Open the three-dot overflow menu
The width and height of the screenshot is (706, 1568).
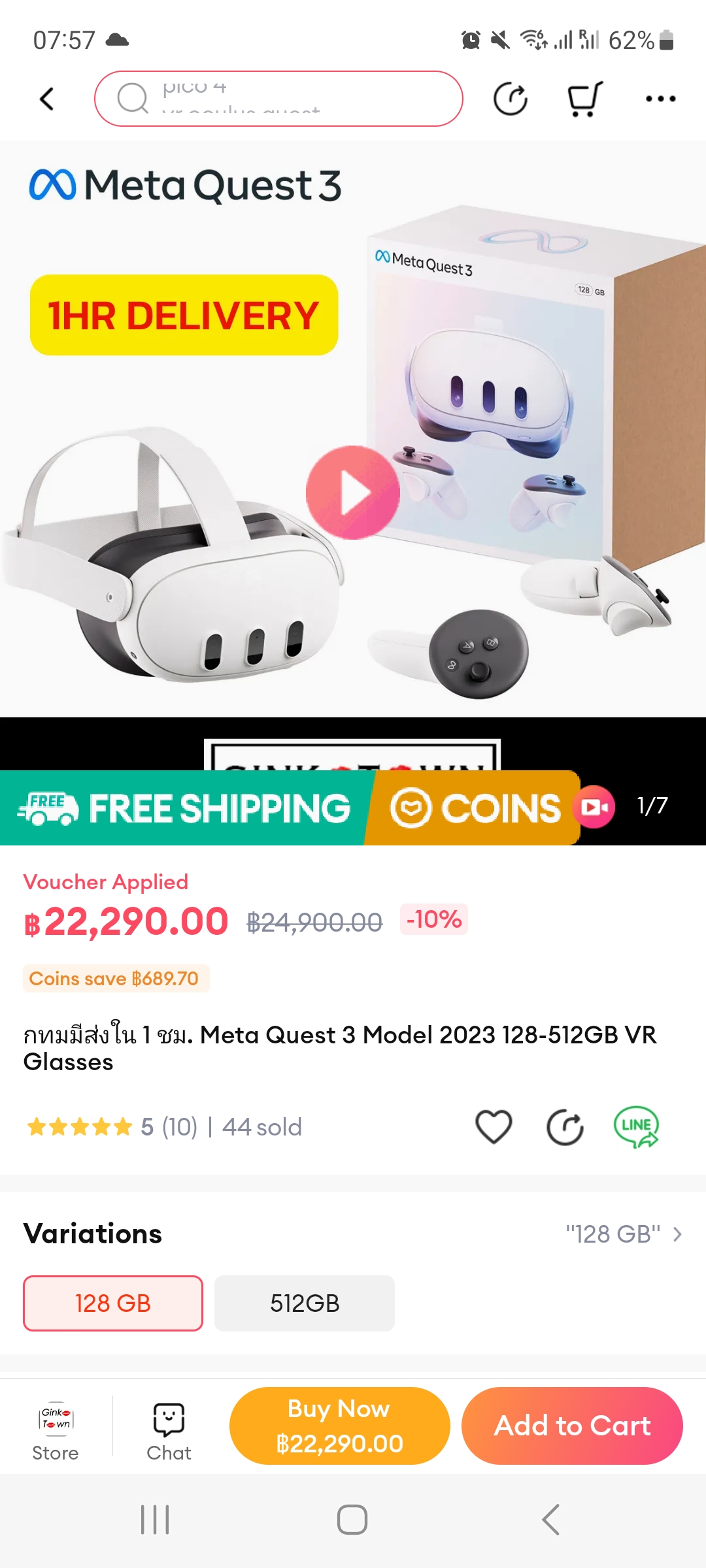[660, 99]
